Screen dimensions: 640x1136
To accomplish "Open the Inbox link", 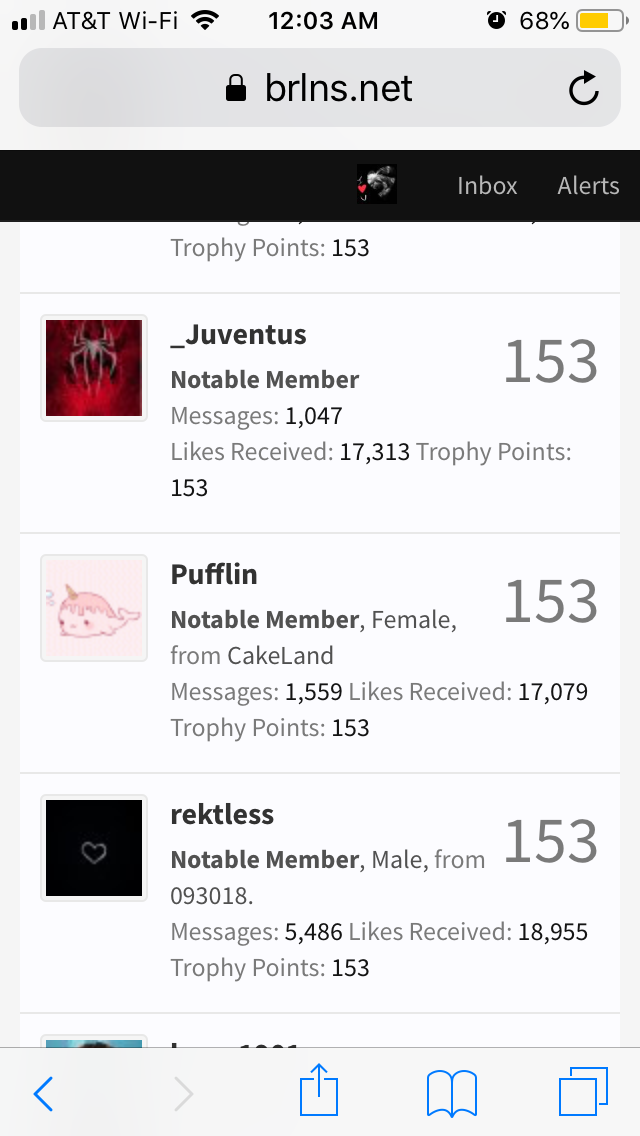I will click(487, 185).
